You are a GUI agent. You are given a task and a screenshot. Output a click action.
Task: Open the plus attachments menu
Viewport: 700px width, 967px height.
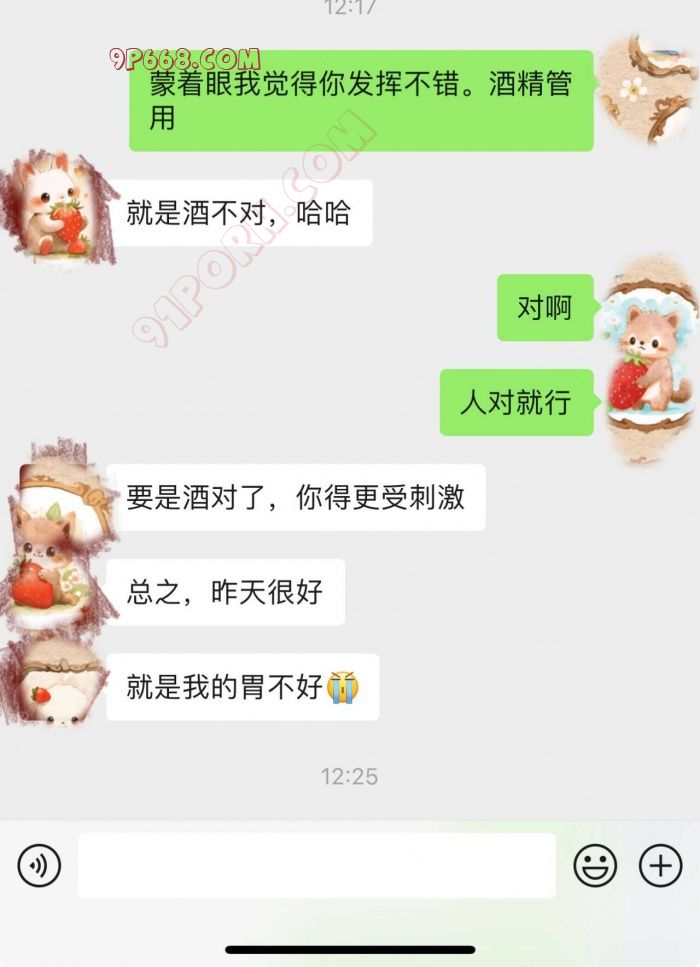tap(660, 866)
